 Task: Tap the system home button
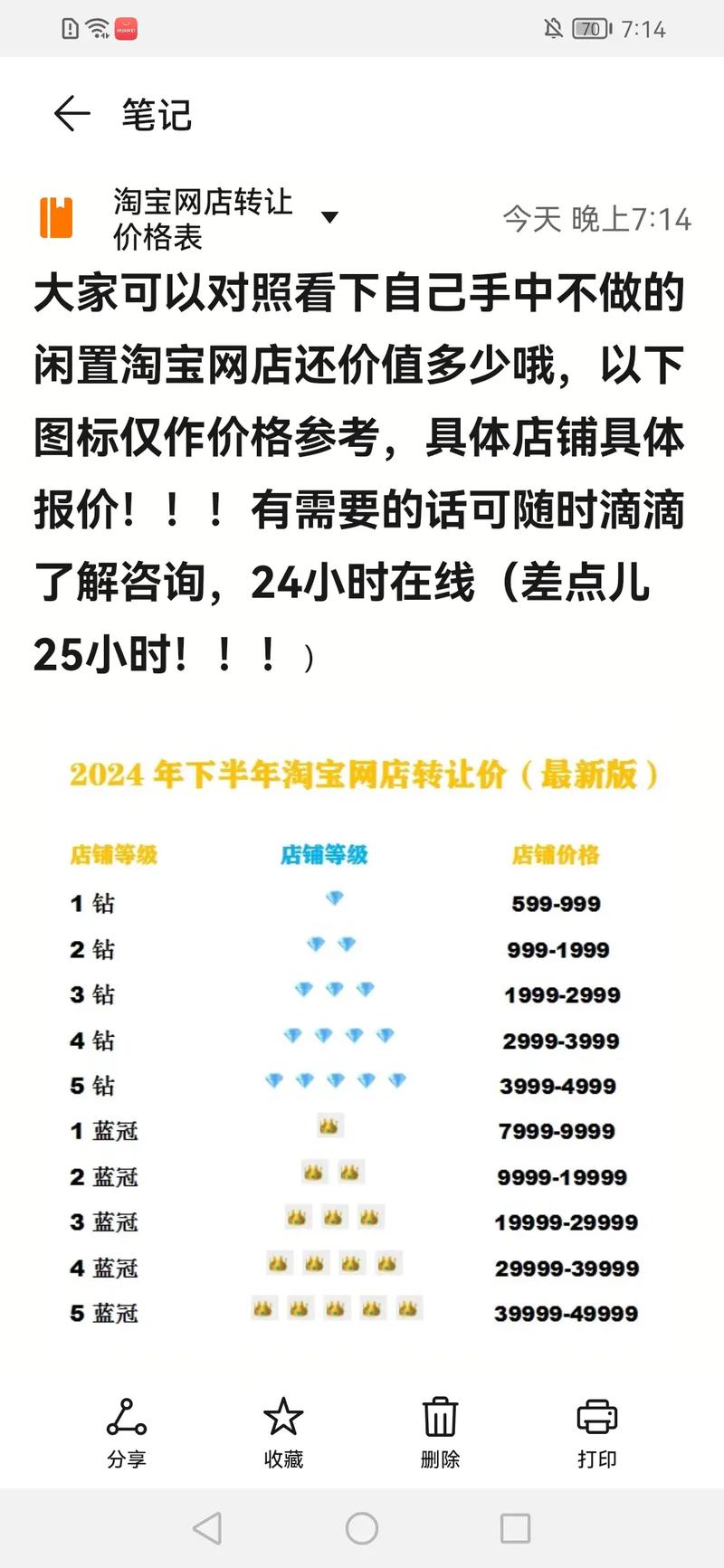pos(362,1528)
